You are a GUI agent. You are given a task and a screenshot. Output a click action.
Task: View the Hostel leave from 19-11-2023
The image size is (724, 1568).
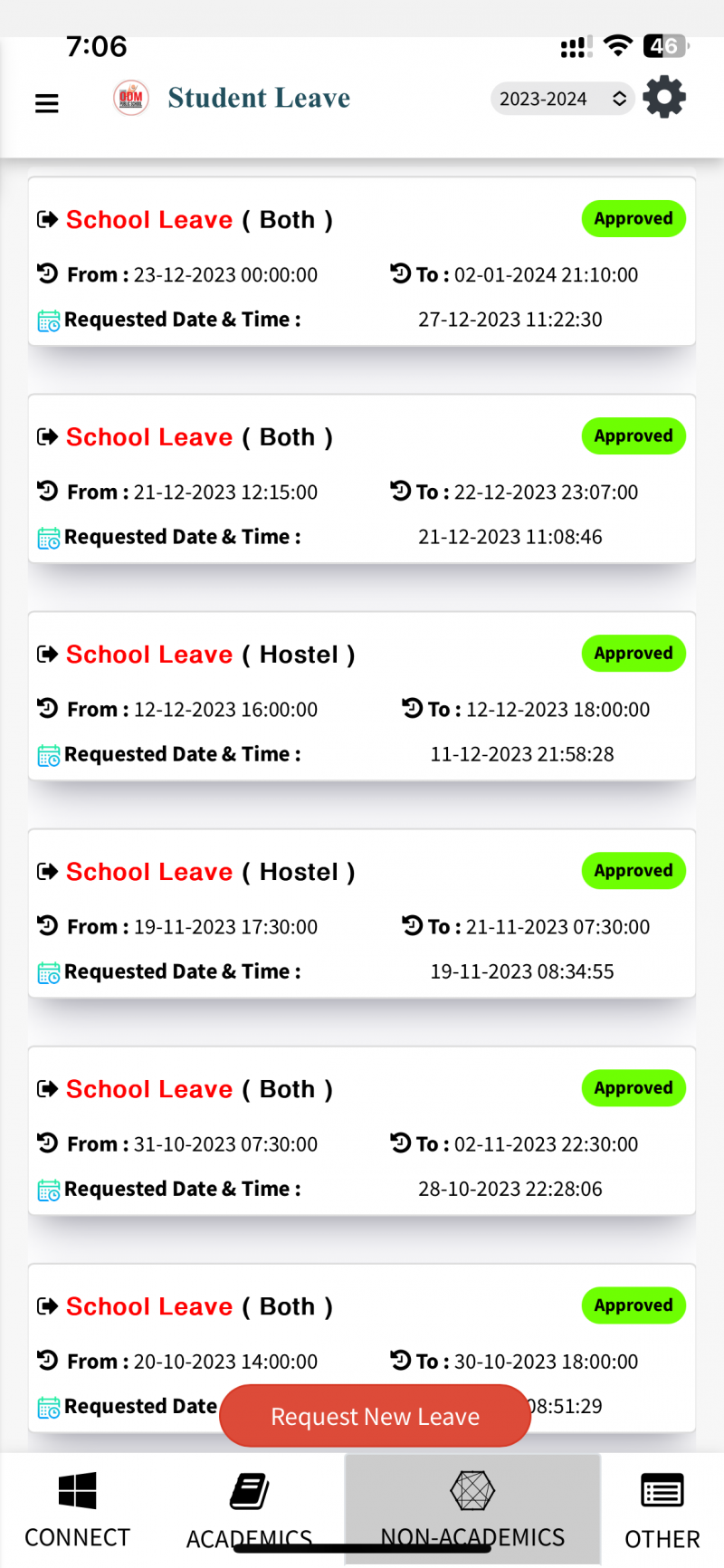click(362, 914)
